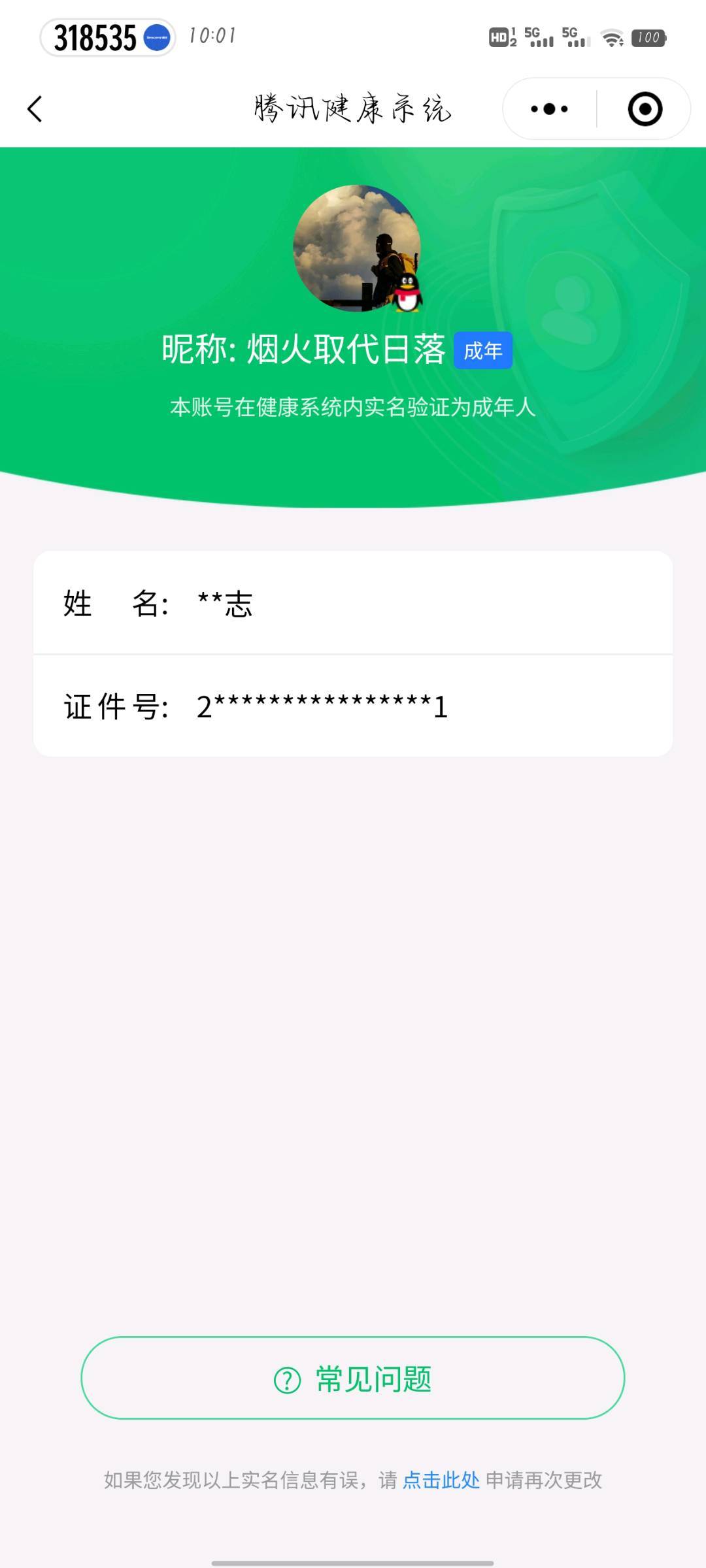Open the mini program three-dot menu
The width and height of the screenshot is (706, 1568).
549,109
